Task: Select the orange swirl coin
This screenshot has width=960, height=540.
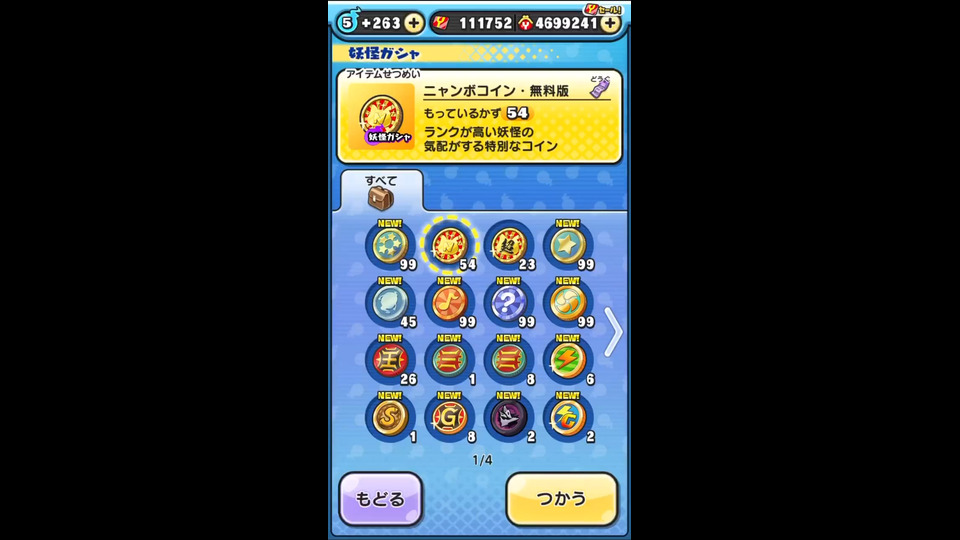Action: tap(567, 301)
